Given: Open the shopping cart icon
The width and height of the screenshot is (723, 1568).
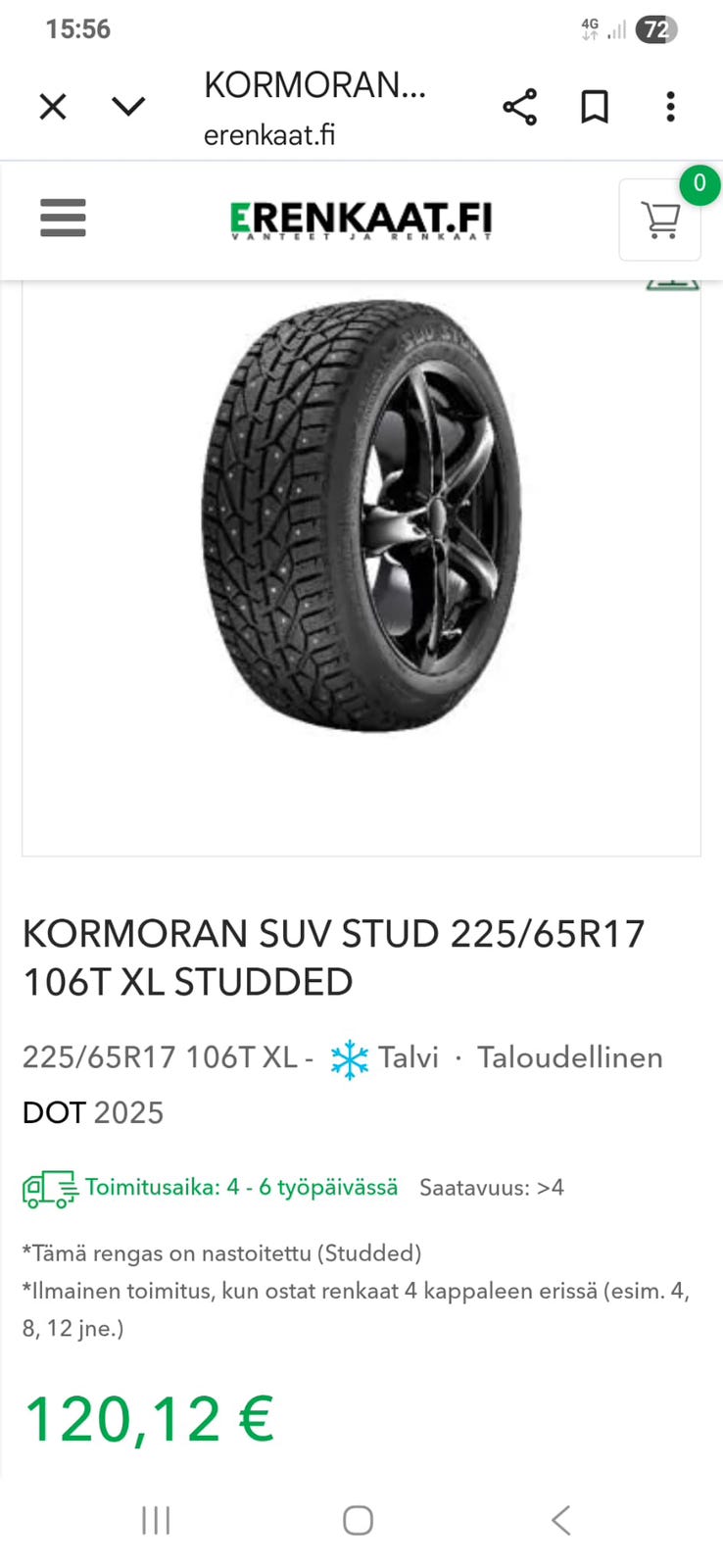Looking at the screenshot, I should pos(660,220).
